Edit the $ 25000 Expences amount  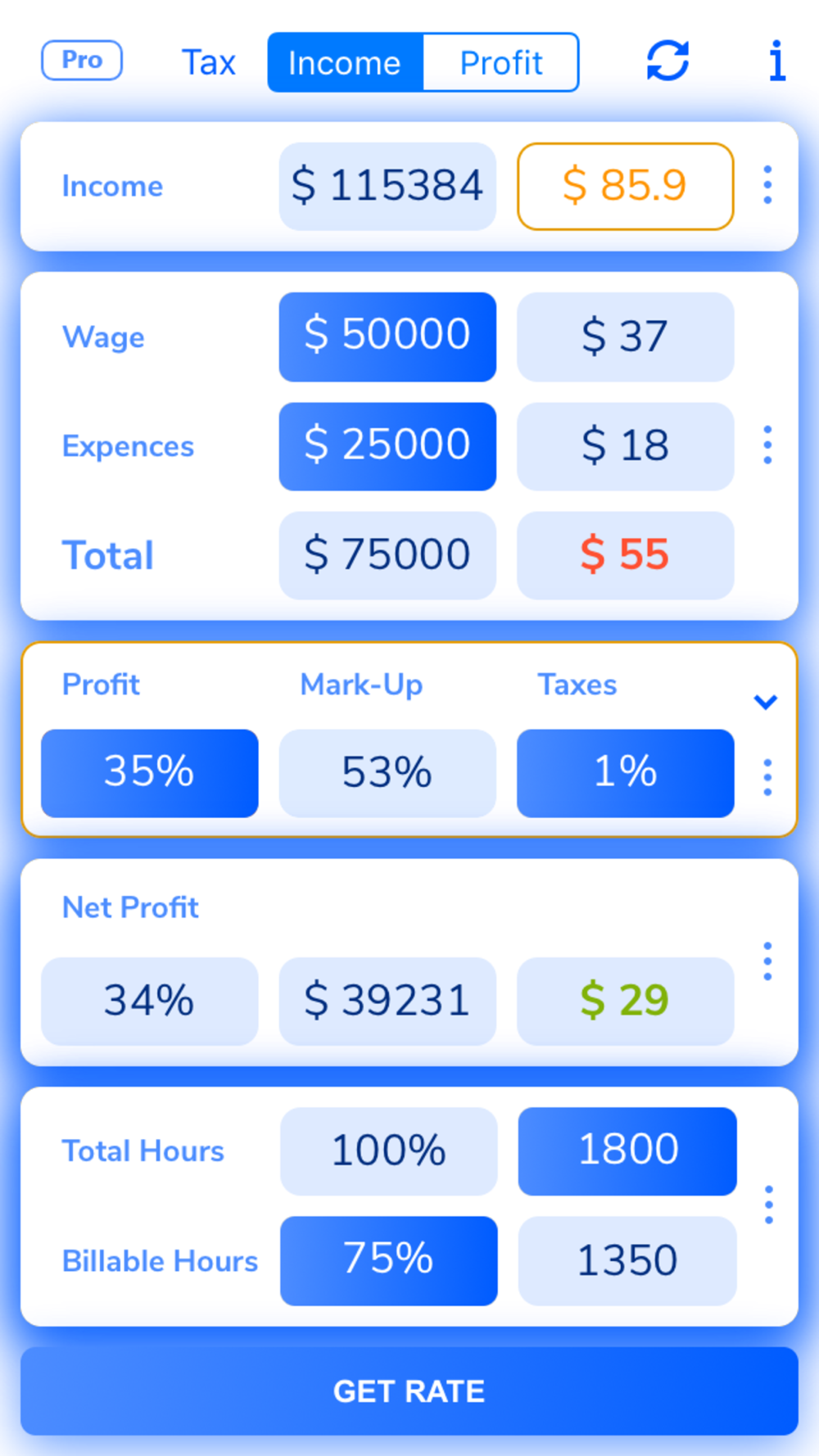387,446
